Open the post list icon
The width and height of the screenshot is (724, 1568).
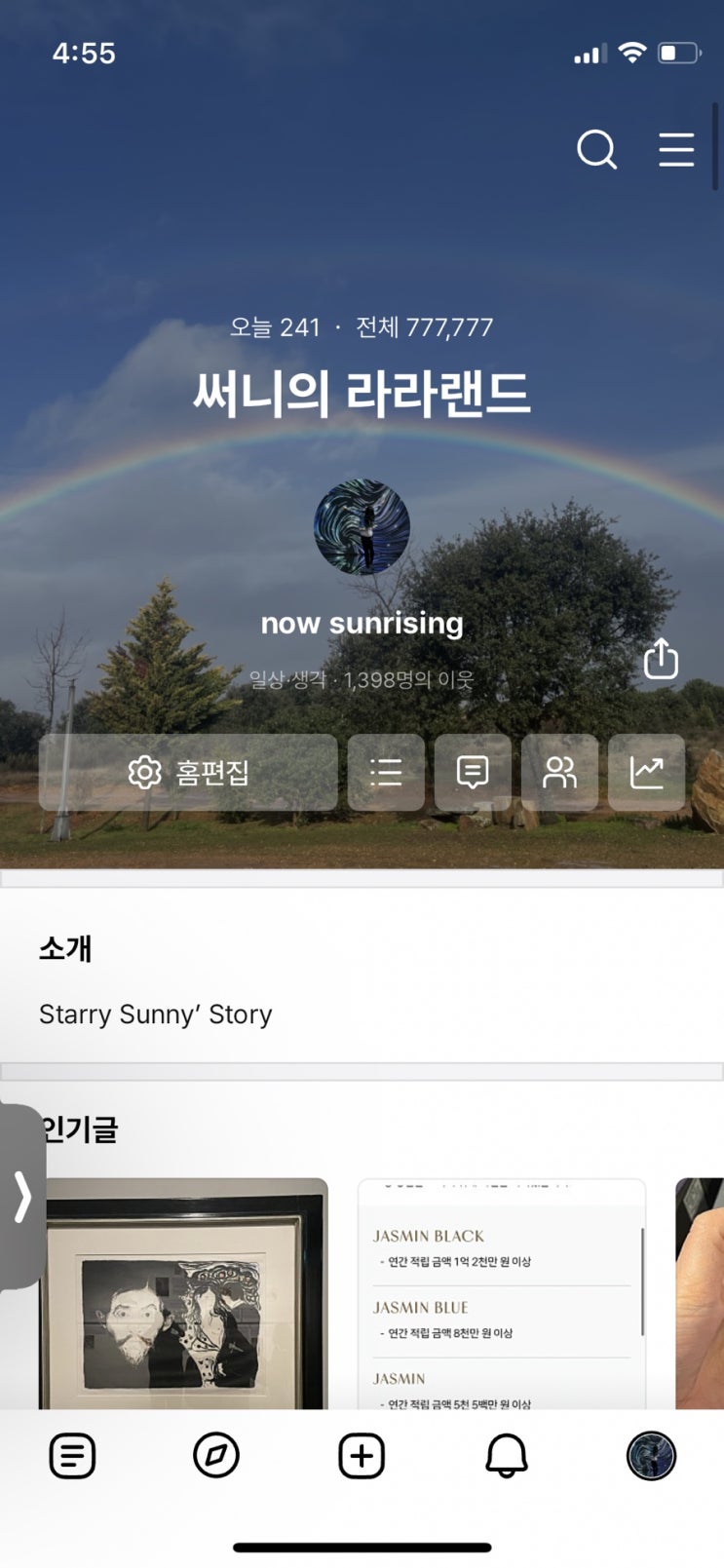pos(386,772)
